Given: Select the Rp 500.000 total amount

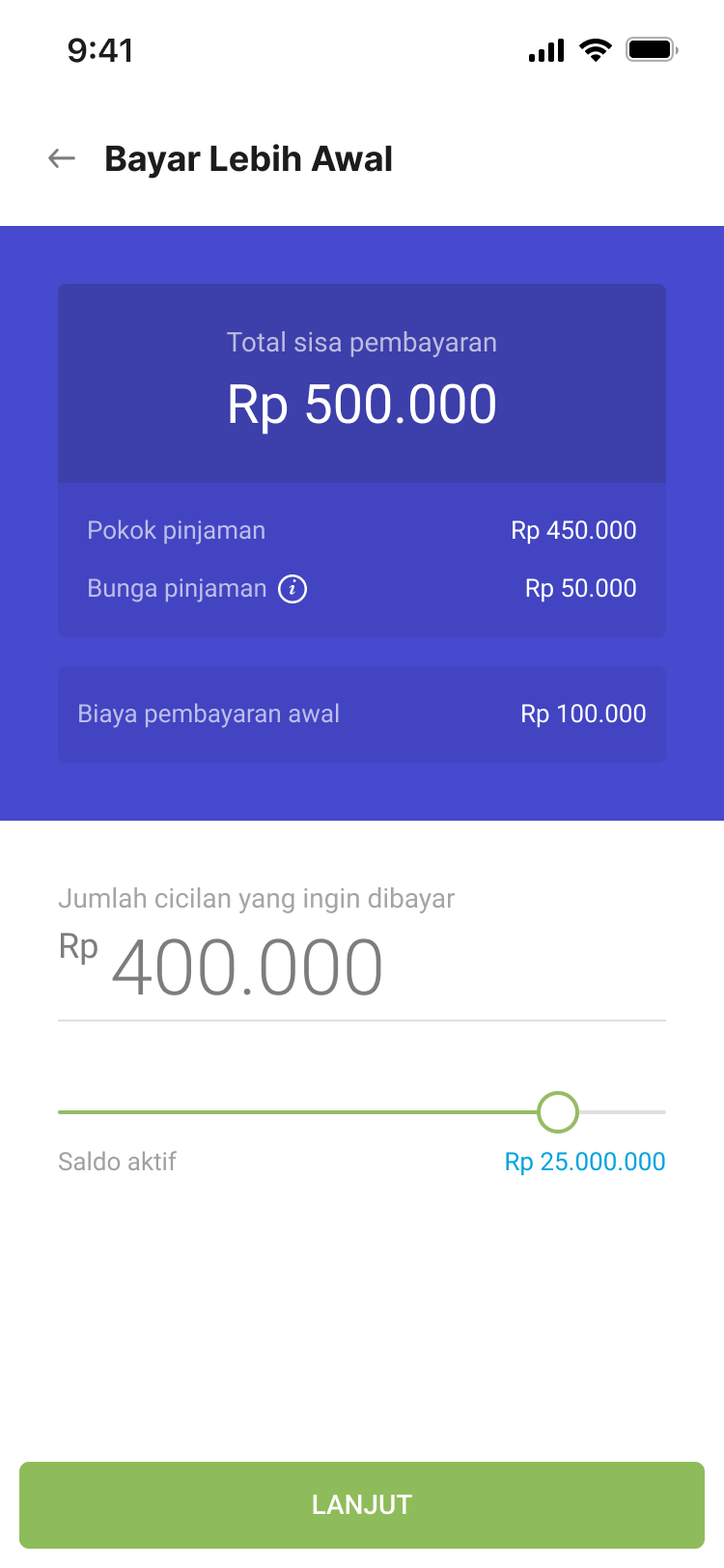Looking at the screenshot, I should tap(362, 405).
